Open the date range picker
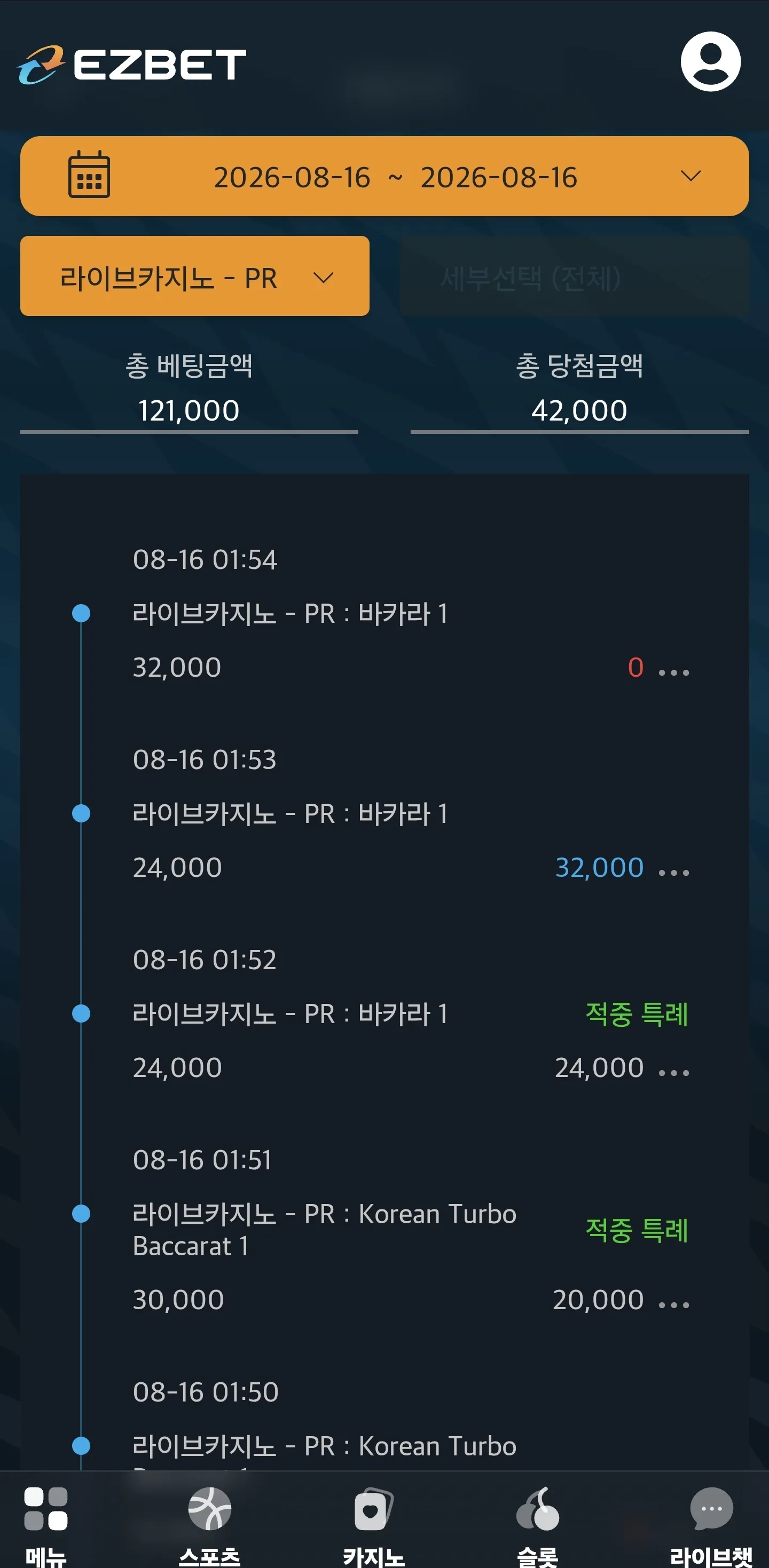769x1568 pixels. (384, 176)
